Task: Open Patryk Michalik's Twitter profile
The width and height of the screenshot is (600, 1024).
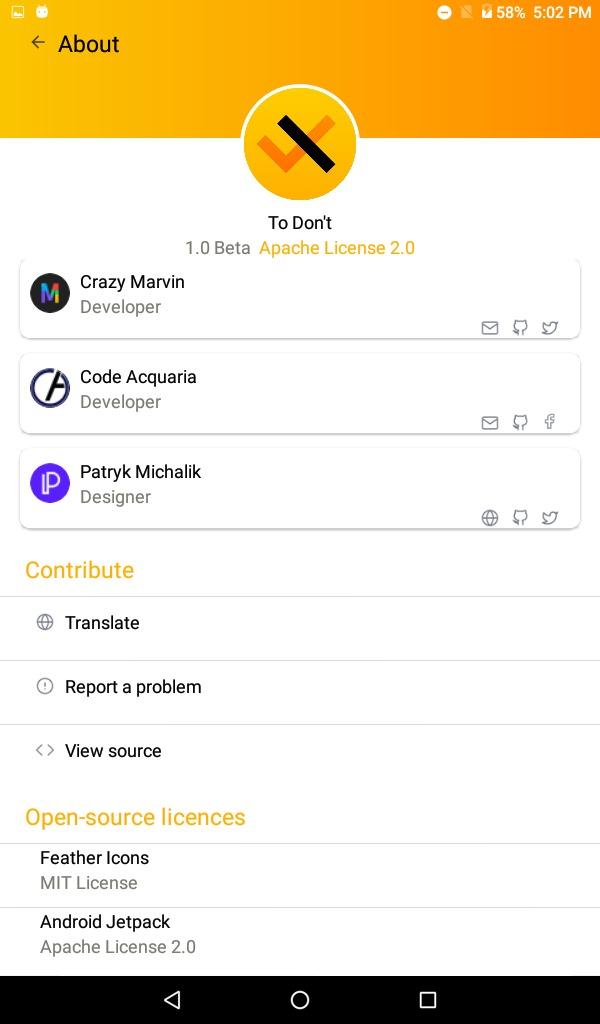Action: pos(550,518)
